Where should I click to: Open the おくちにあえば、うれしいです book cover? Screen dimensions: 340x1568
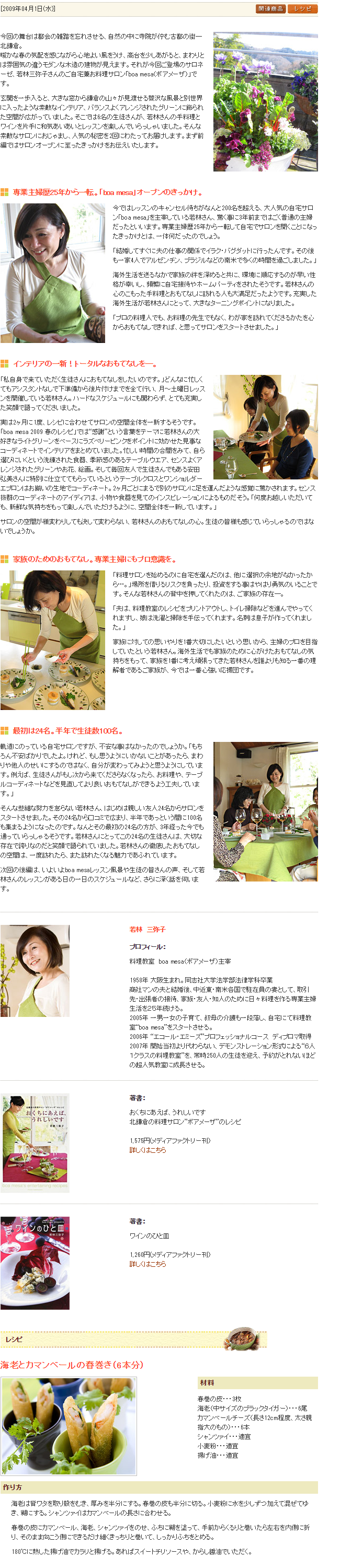(x=36, y=1142)
